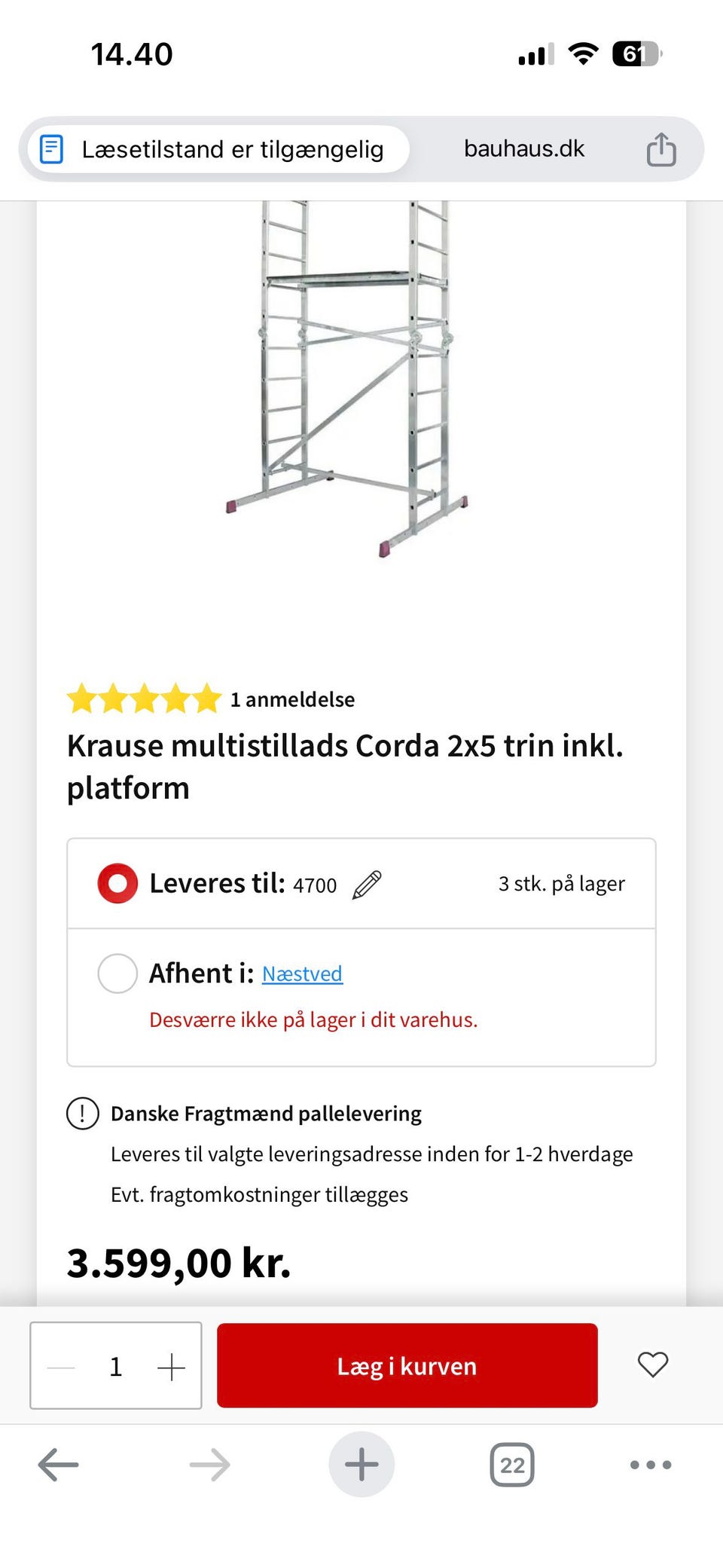The width and height of the screenshot is (723, 1568).
Task: Open the tab switcher showing 22 tabs
Action: (513, 1464)
